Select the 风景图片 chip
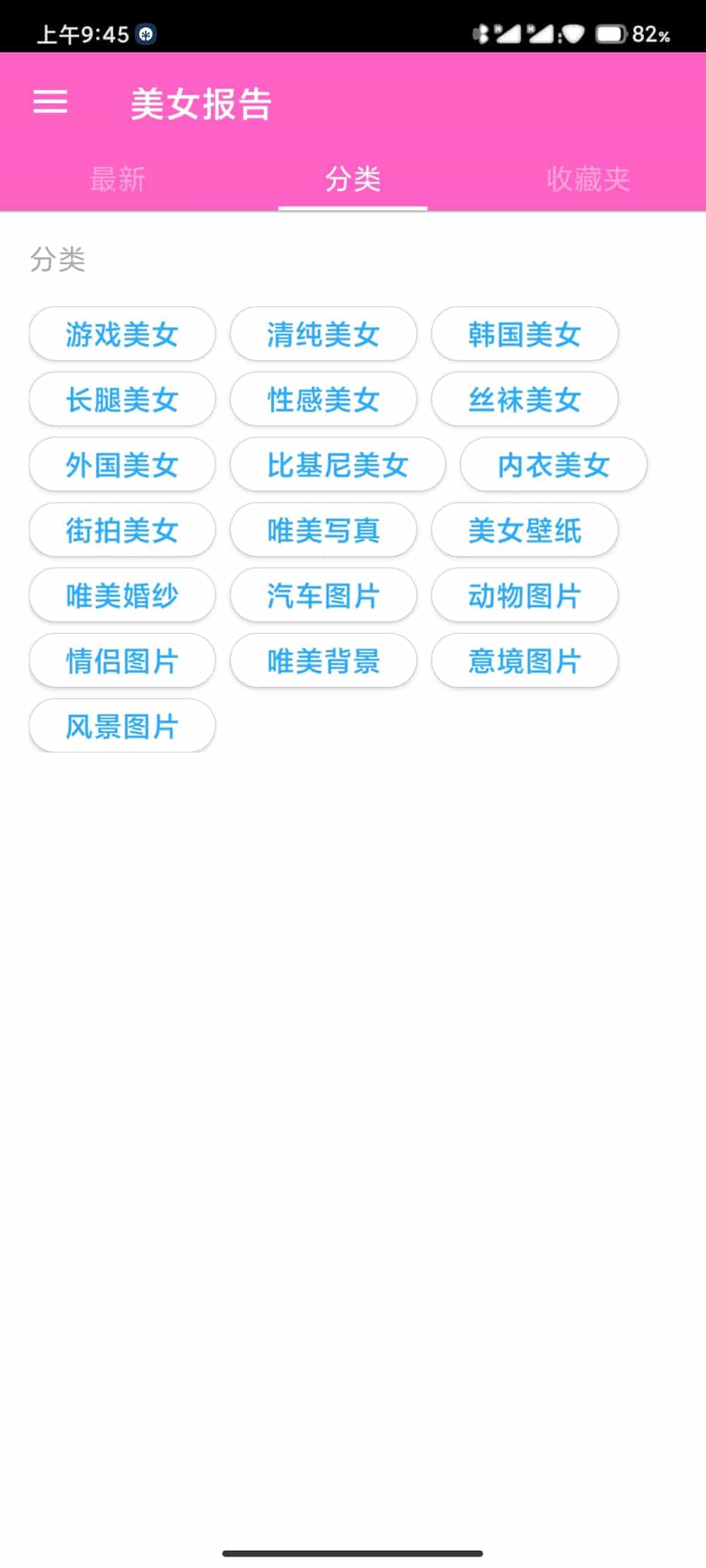Viewport: 706px width, 1568px height. coord(122,725)
